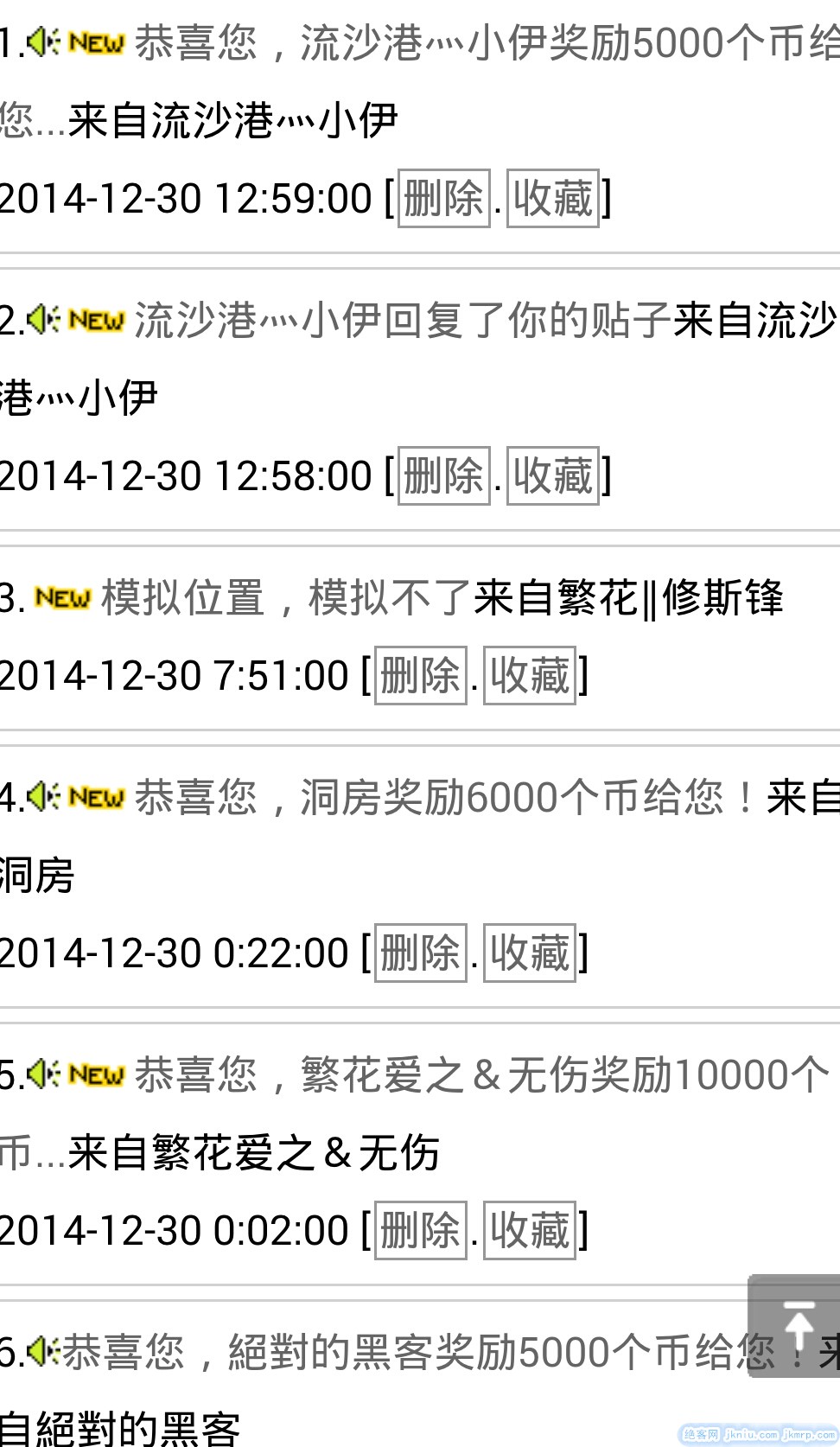Delete the 7:51:00 message

coord(420,676)
